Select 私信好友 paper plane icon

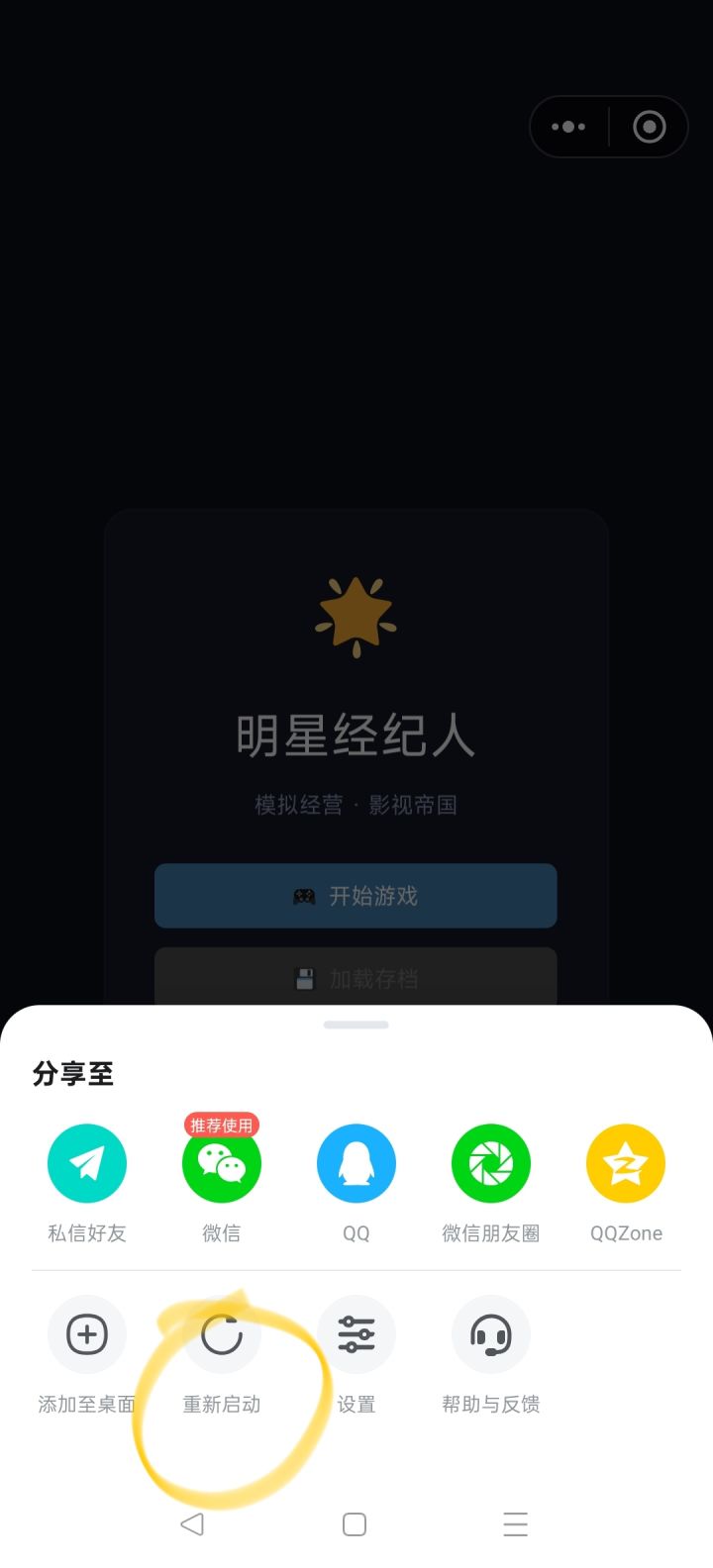pos(86,1162)
